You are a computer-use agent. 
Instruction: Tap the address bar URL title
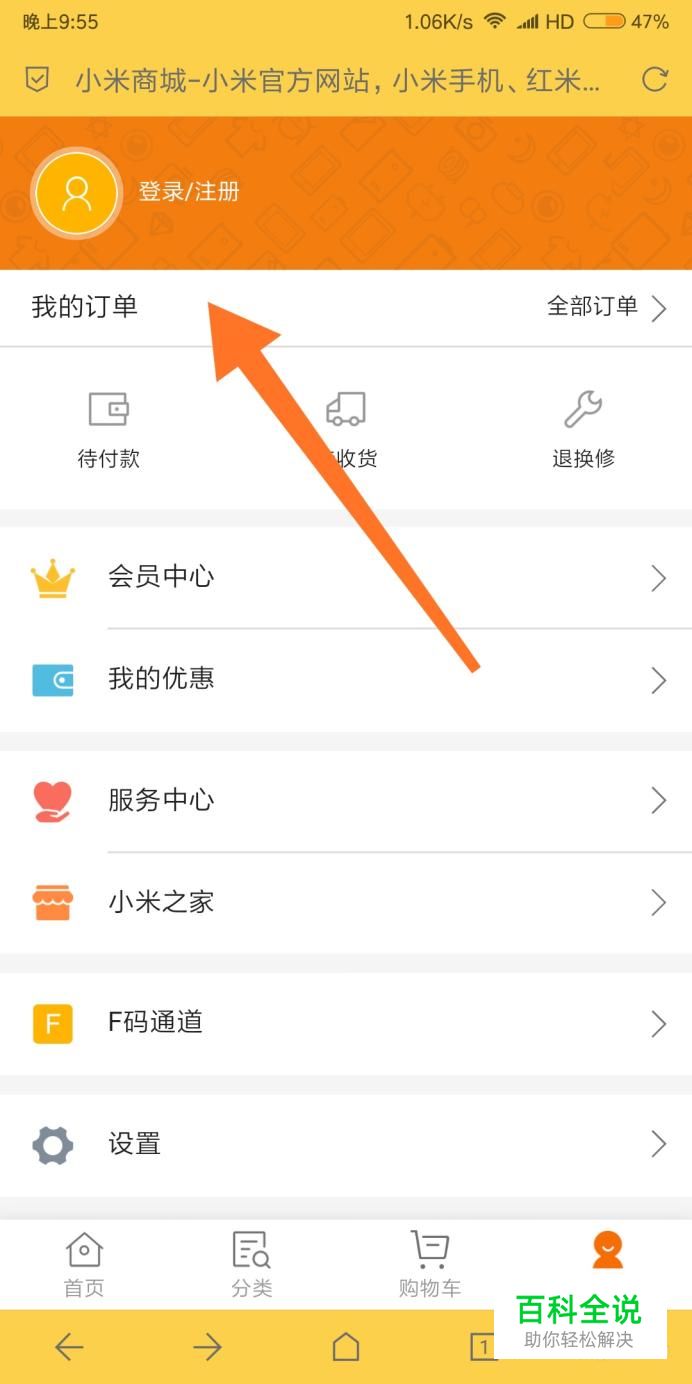coord(338,80)
